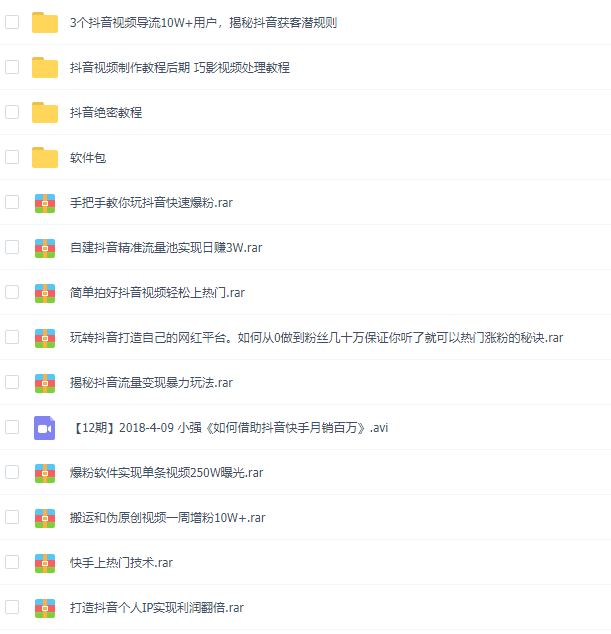Open 爆粉软件实现单条视频250W曝光.rar
This screenshot has height=634, width=611.
(166, 472)
